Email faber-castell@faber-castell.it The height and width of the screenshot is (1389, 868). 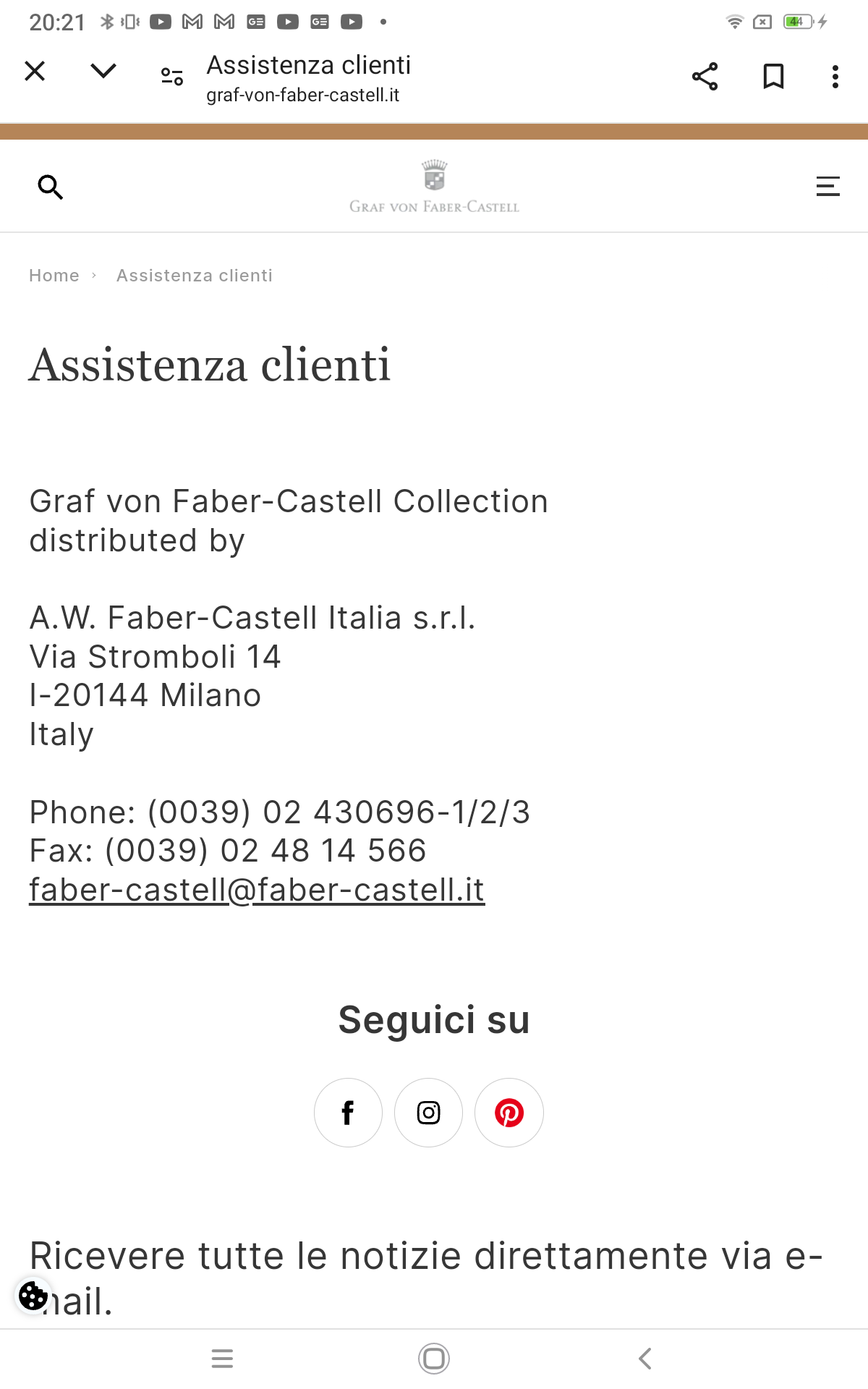coord(257,890)
